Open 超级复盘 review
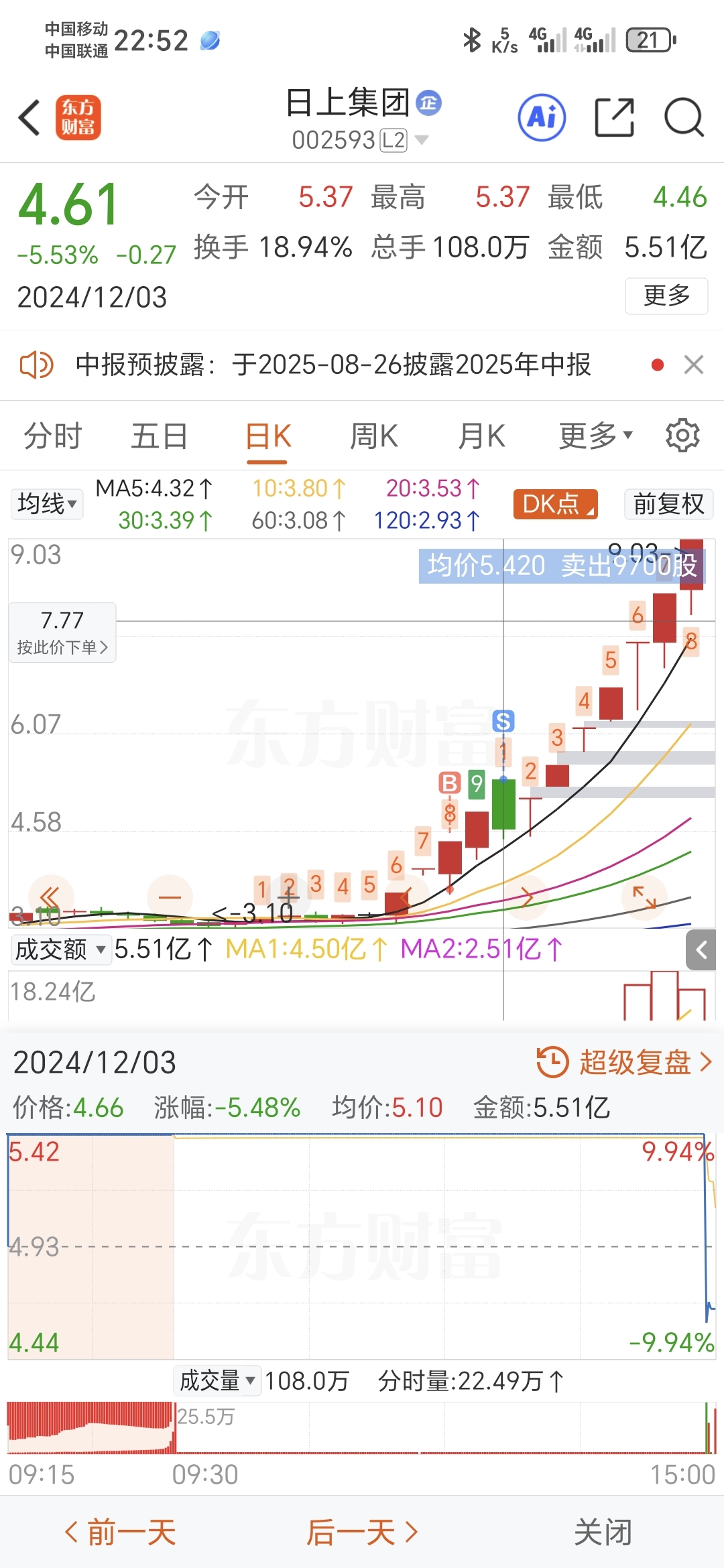The width and height of the screenshot is (724, 1568). point(625,1062)
